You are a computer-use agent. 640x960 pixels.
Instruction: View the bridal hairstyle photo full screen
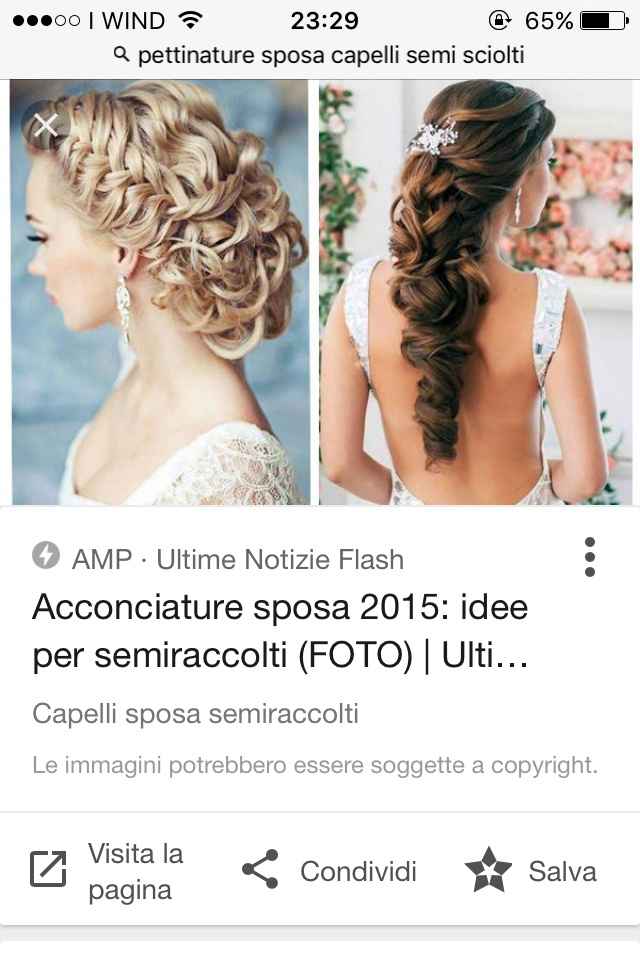tap(320, 292)
